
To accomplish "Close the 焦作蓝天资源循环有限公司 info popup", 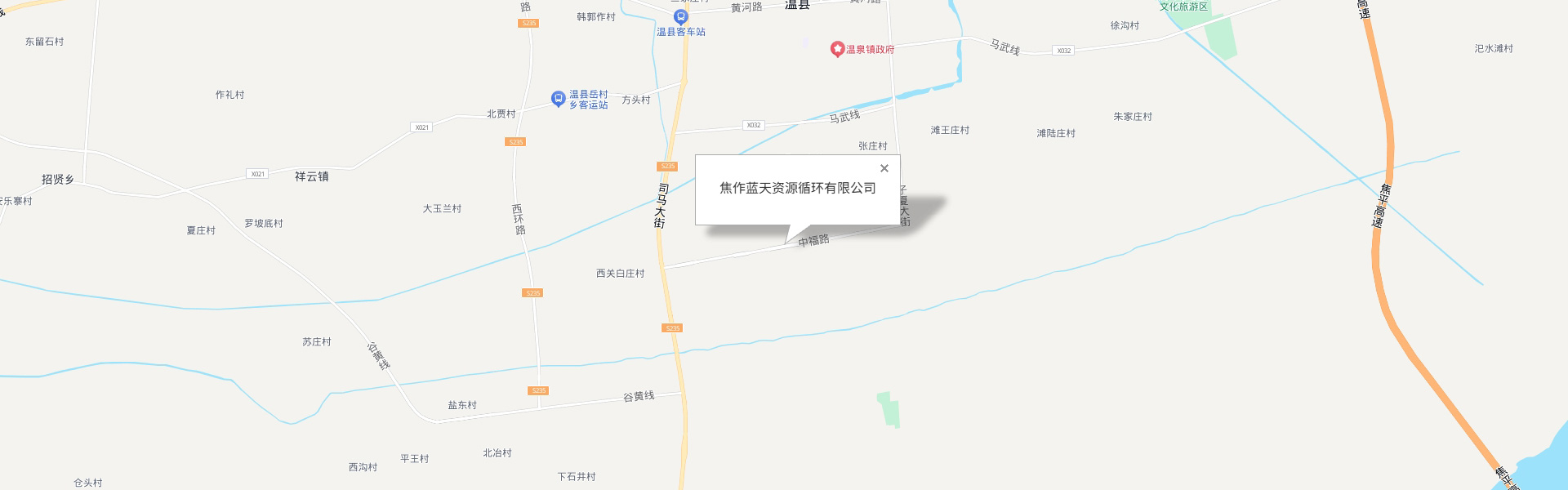I will [x=884, y=168].
